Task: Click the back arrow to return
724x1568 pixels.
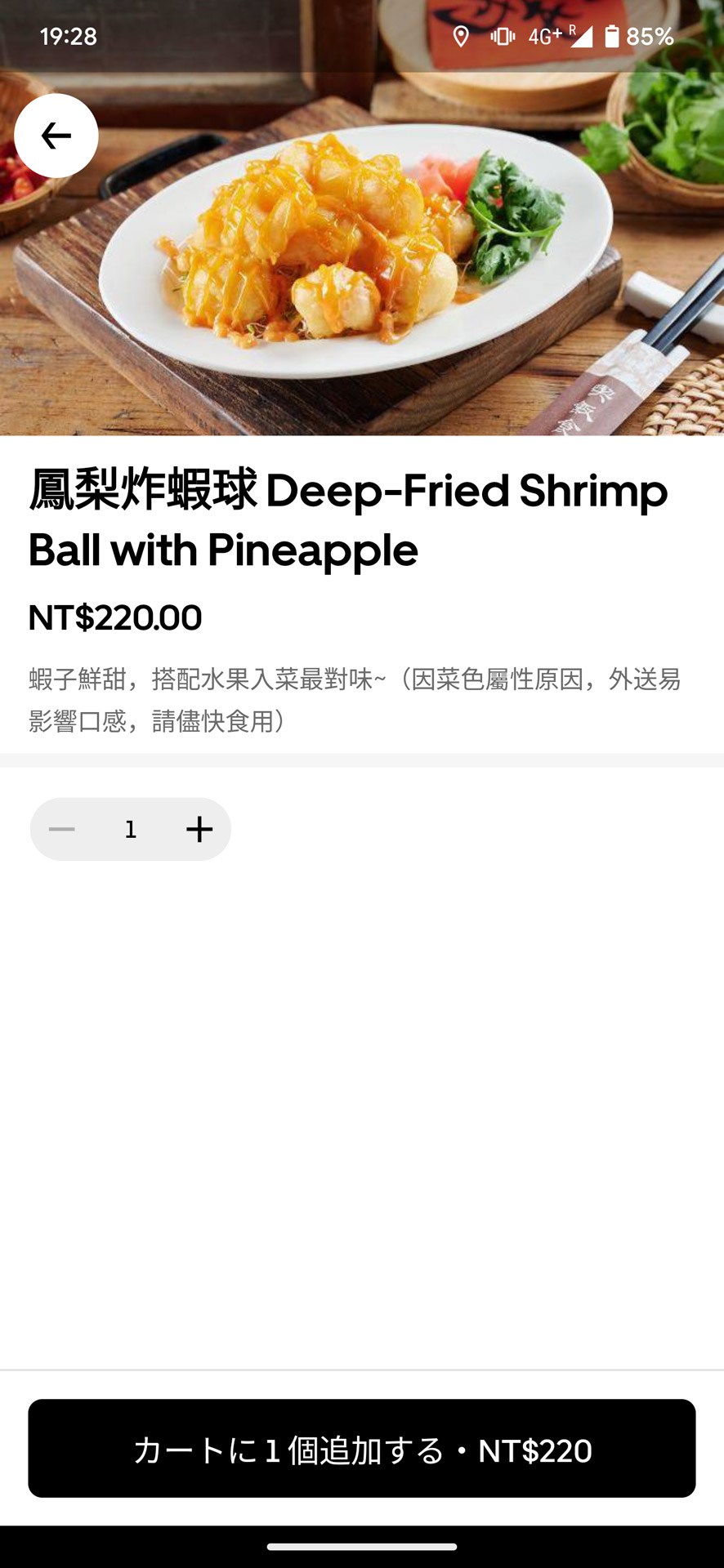Action: click(x=56, y=136)
